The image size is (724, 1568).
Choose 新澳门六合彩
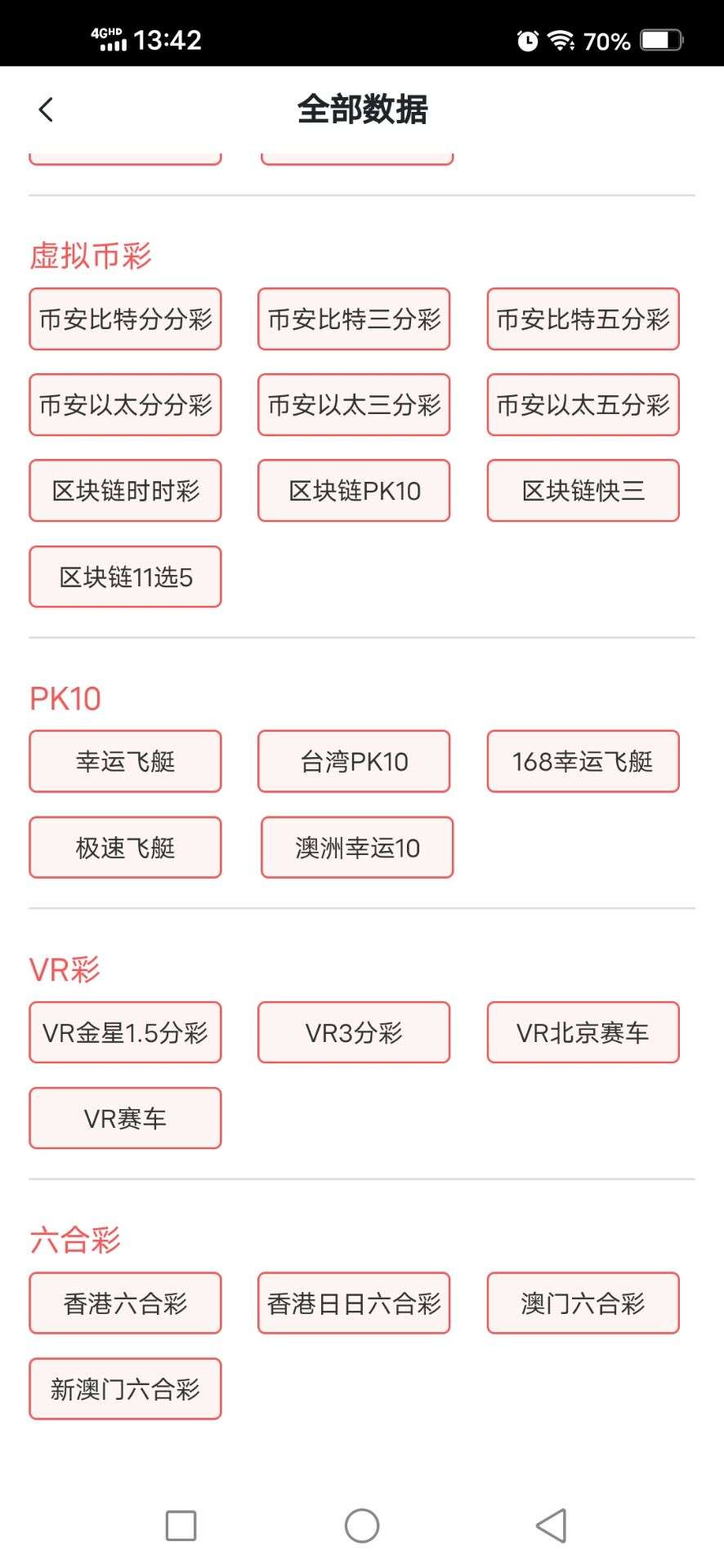pos(125,1388)
